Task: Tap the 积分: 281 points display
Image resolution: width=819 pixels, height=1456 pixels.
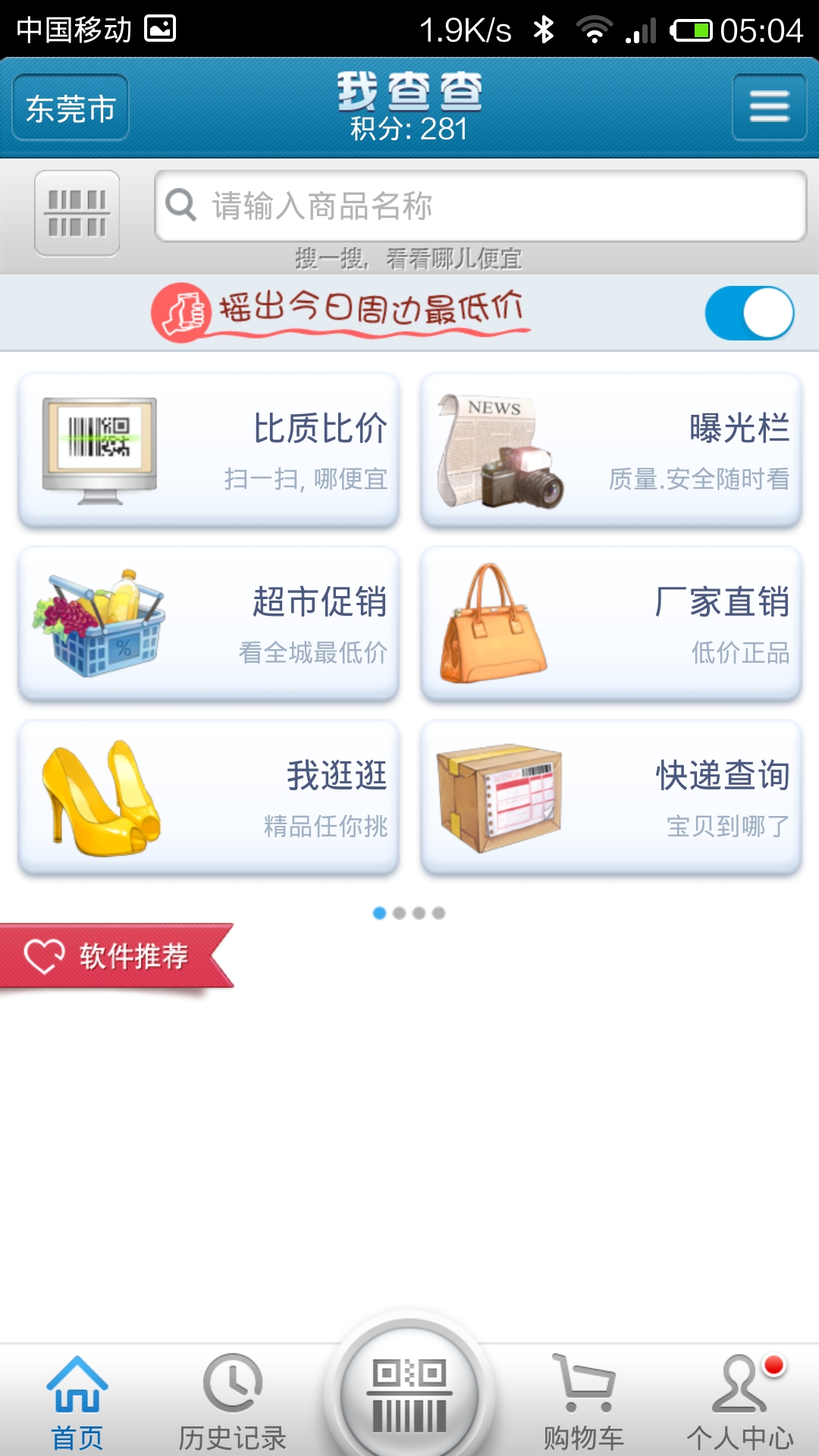Action: click(409, 130)
